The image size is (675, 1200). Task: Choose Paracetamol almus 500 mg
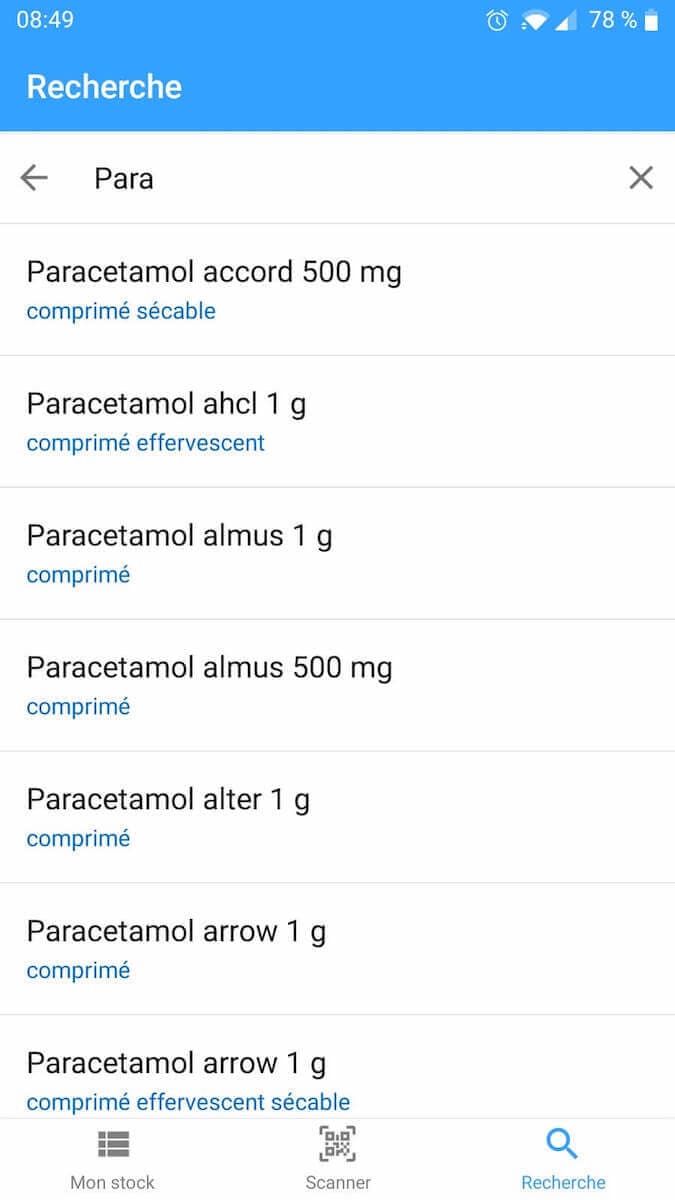tap(337, 685)
